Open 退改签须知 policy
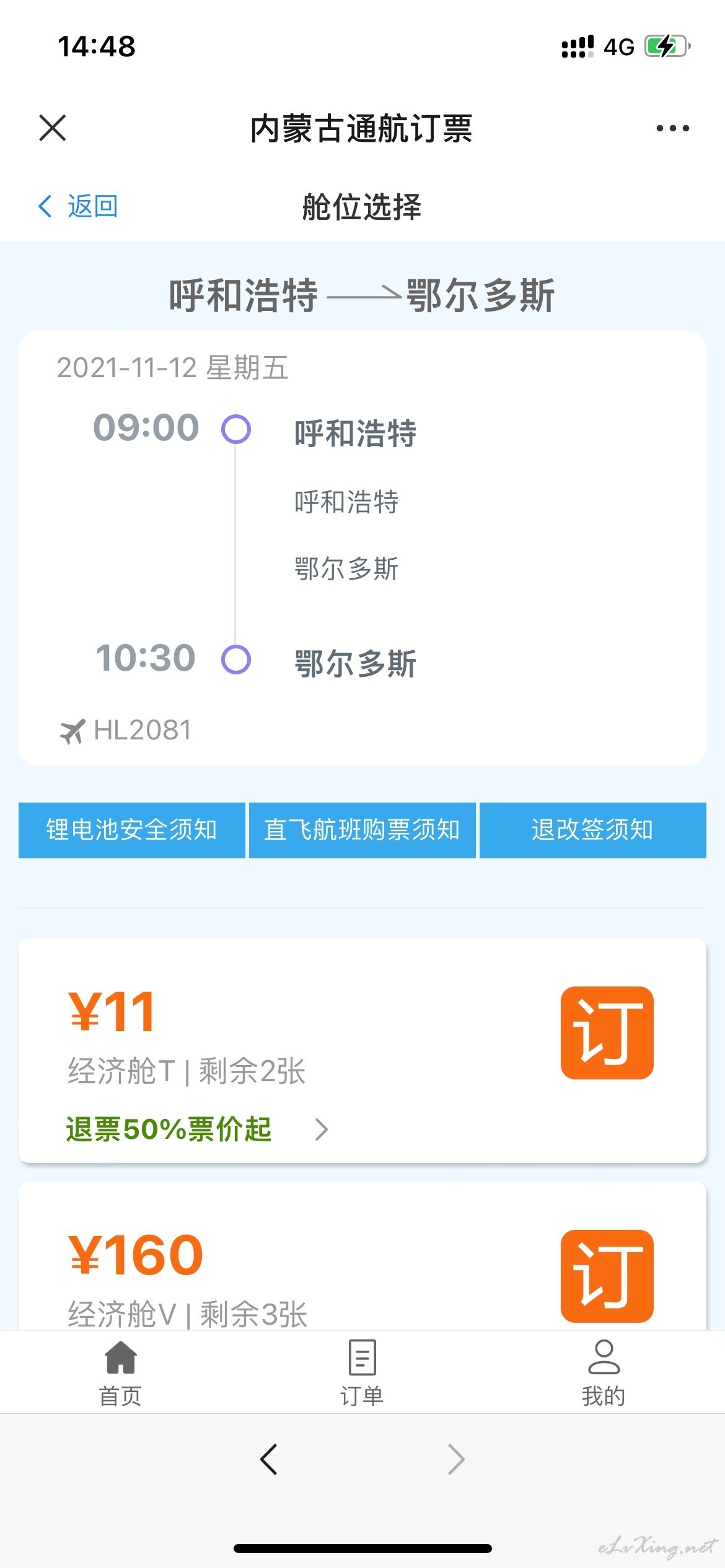This screenshot has width=725, height=1568. (593, 830)
